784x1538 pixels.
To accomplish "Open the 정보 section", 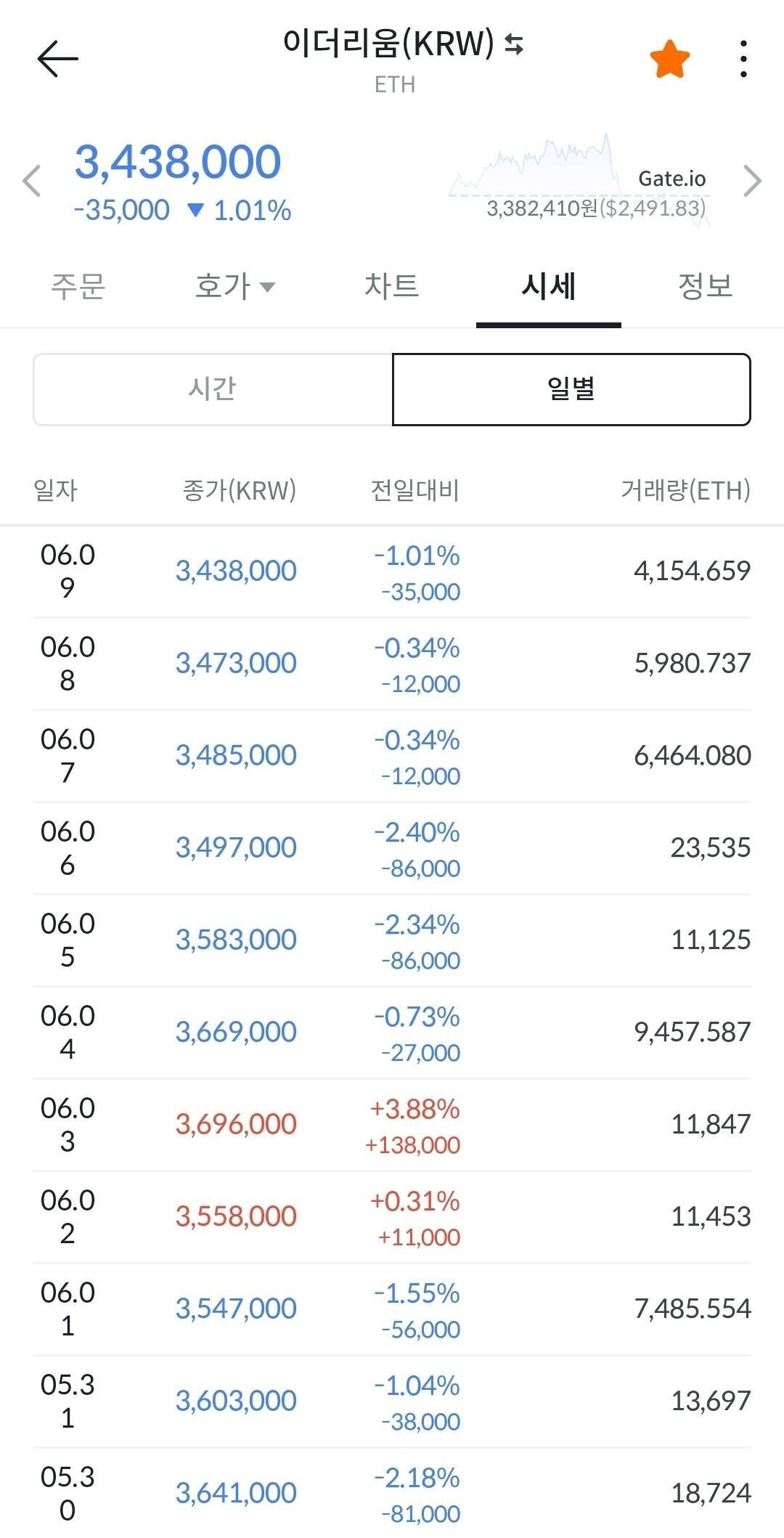I will click(x=705, y=286).
